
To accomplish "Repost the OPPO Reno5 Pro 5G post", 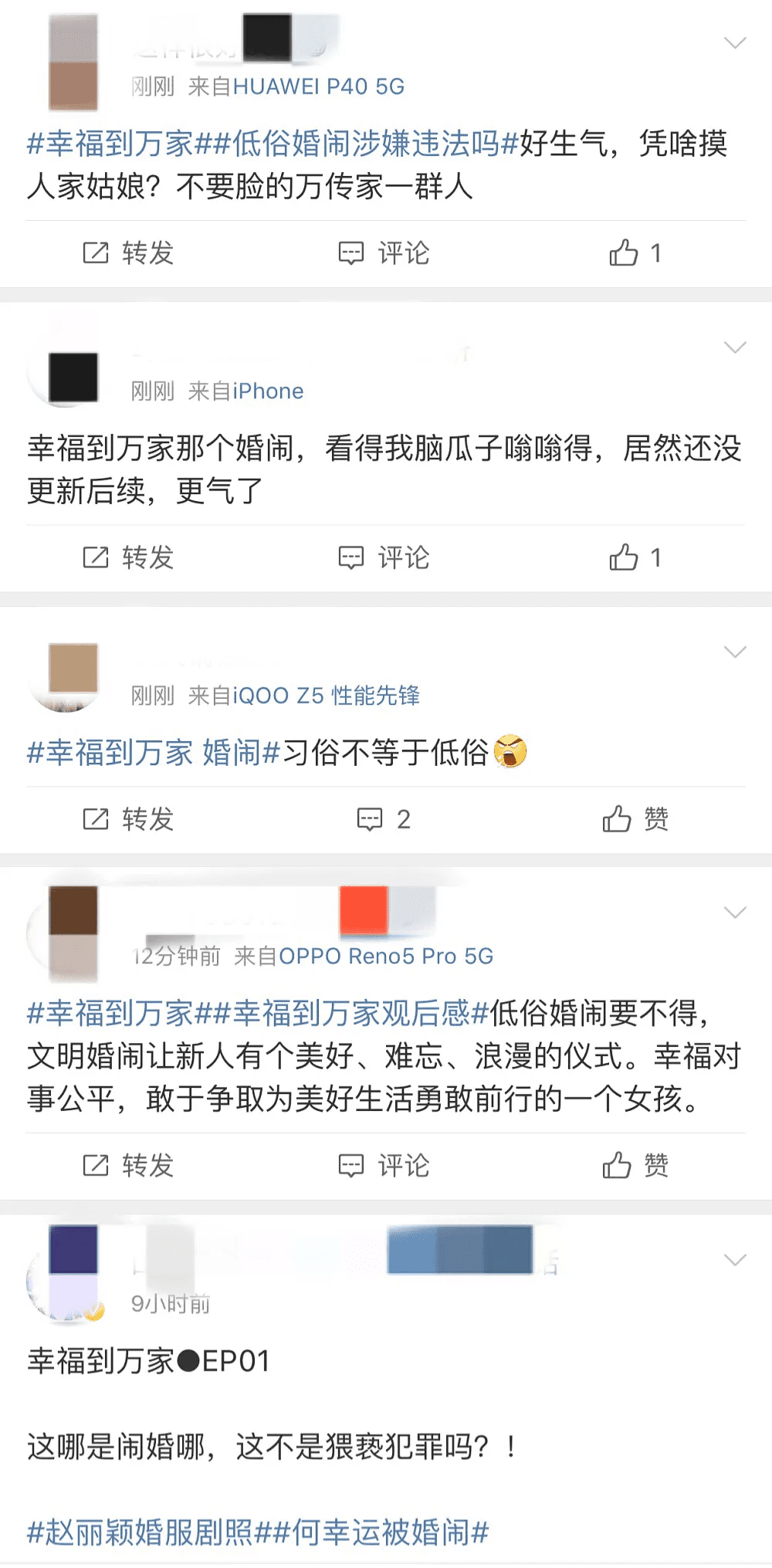I will click(128, 1165).
